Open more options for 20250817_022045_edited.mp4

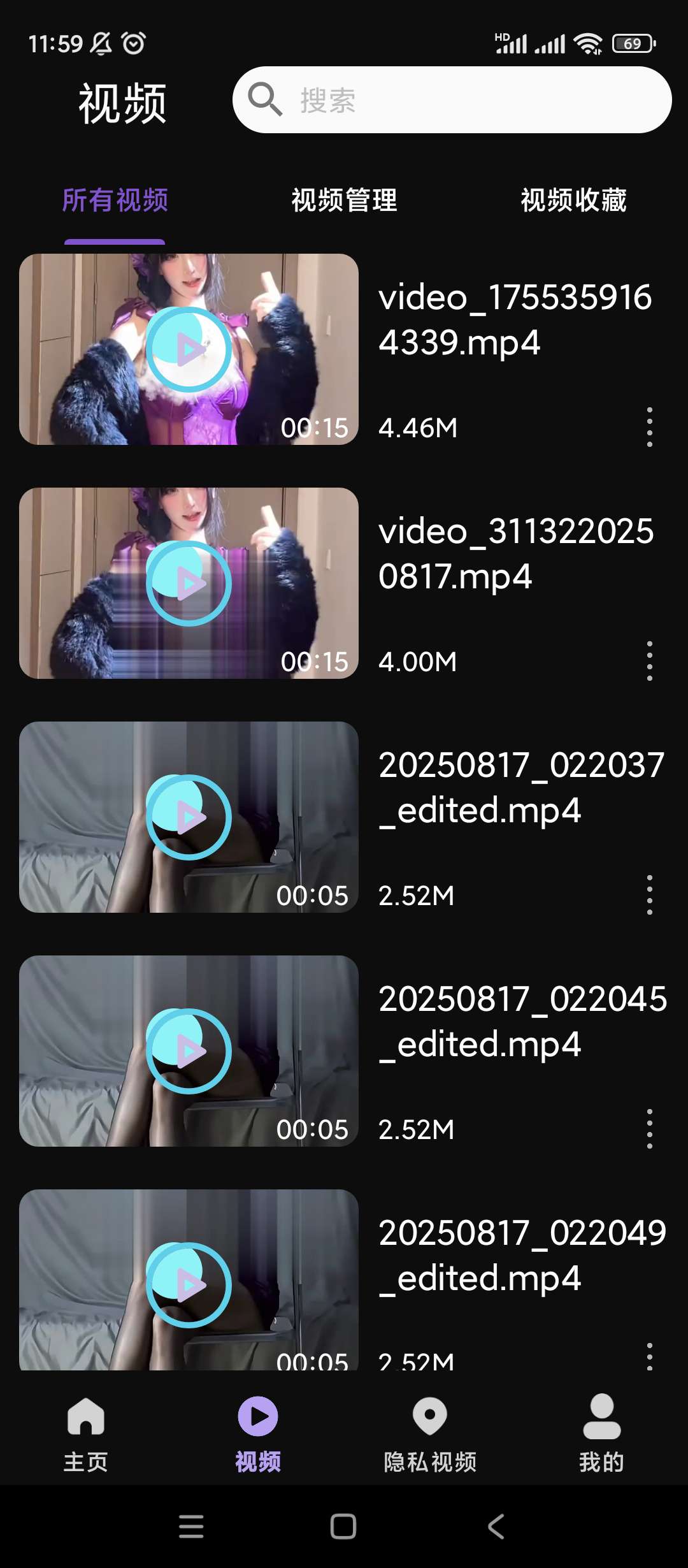coord(649,1129)
